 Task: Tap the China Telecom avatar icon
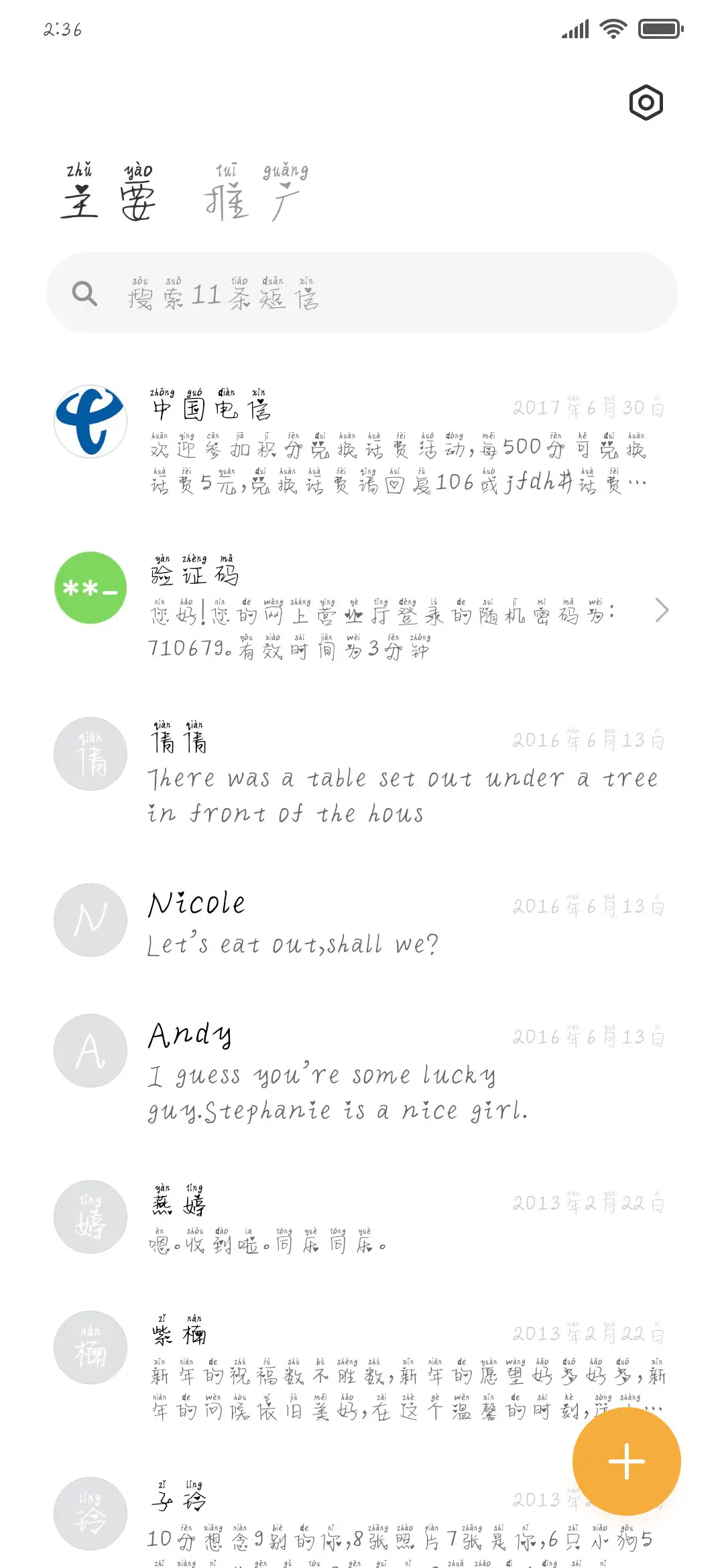(x=90, y=421)
